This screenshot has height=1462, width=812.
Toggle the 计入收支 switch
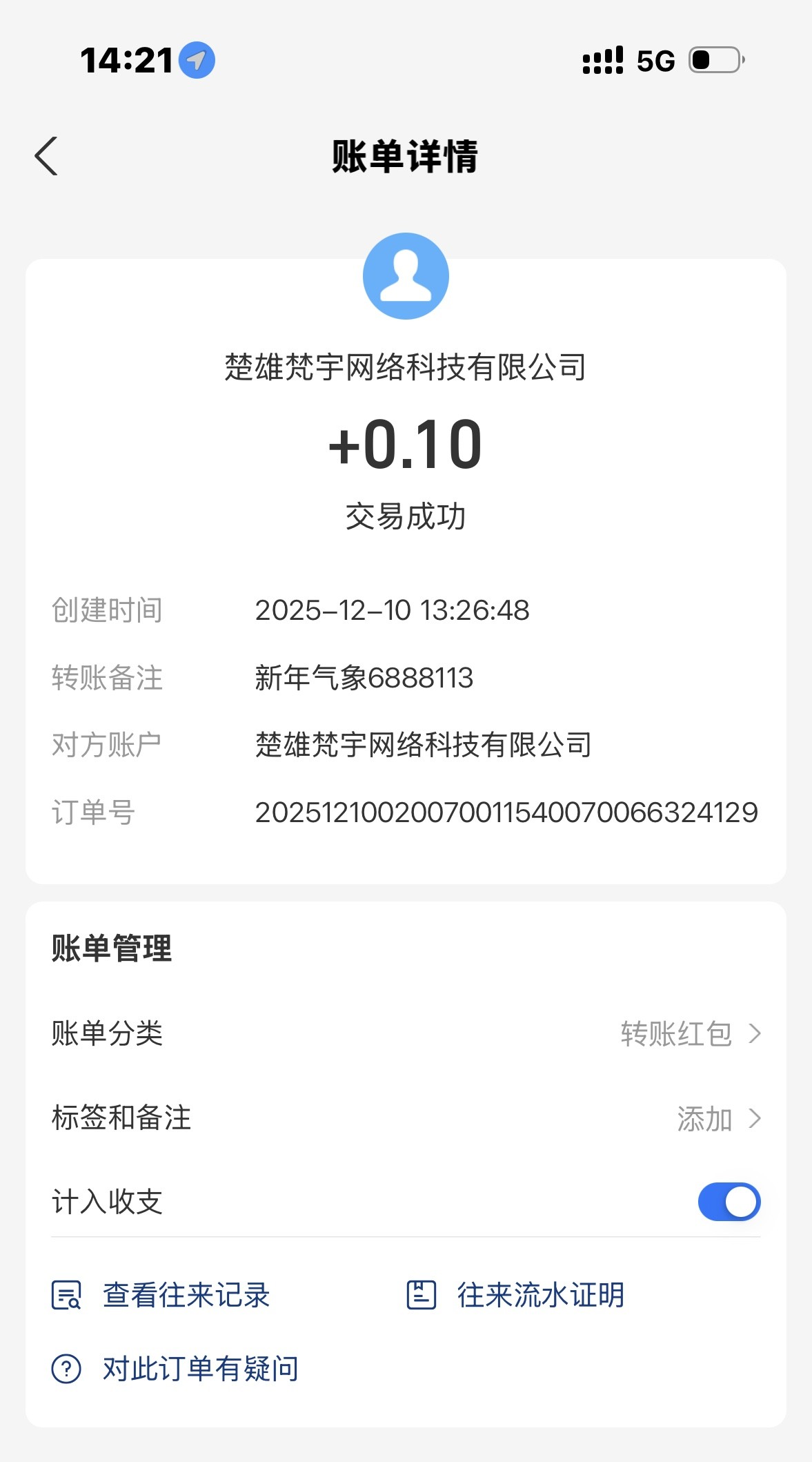729,1202
